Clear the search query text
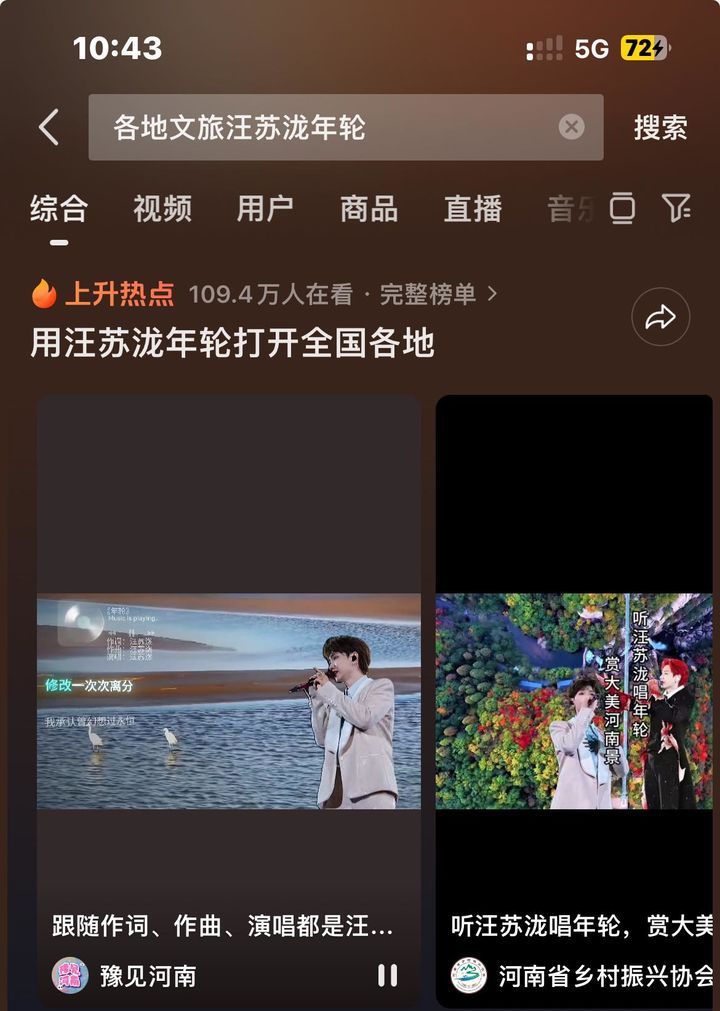Viewport: 720px width, 1011px height. 571,127
